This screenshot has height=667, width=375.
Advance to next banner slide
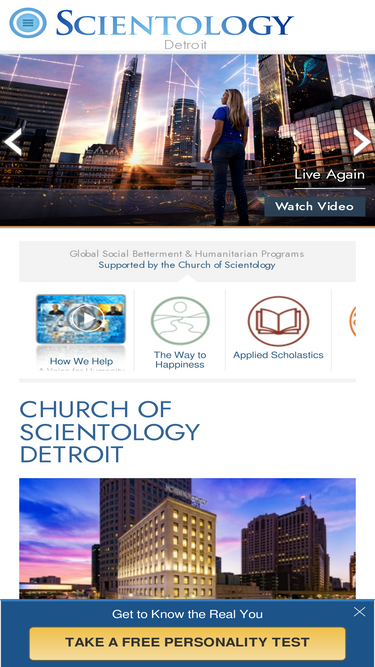tap(362, 143)
